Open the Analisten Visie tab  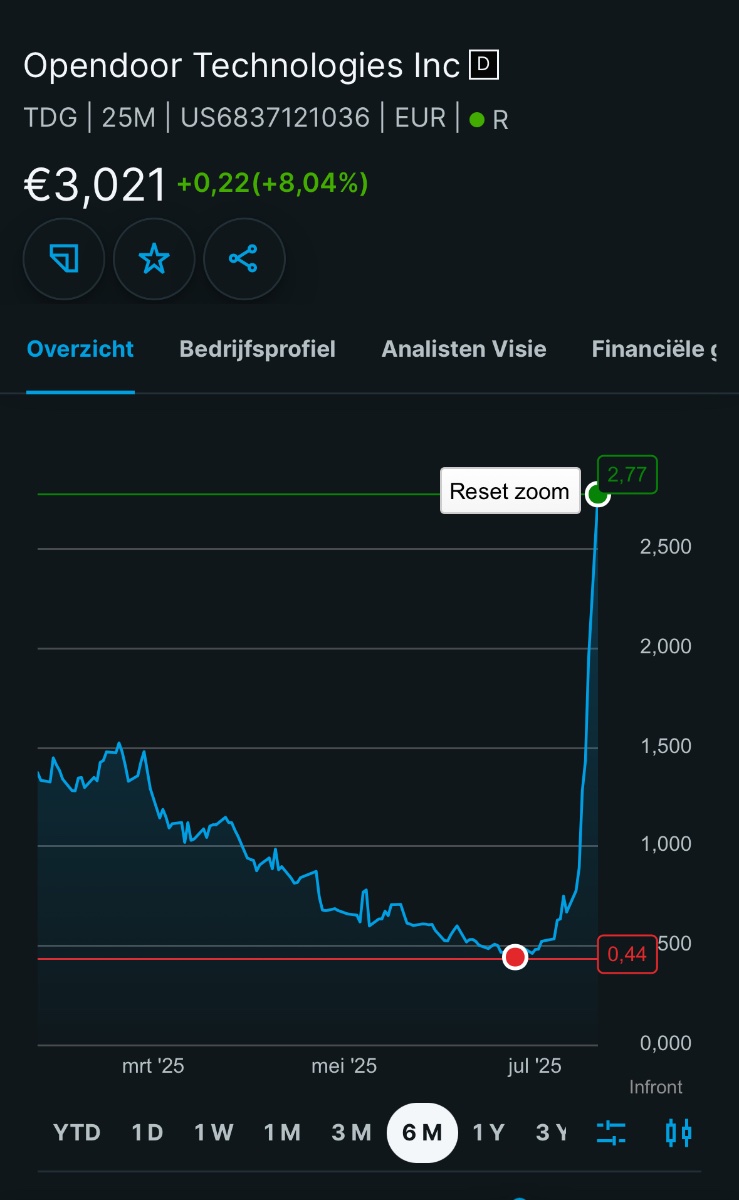[x=464, y=349]
